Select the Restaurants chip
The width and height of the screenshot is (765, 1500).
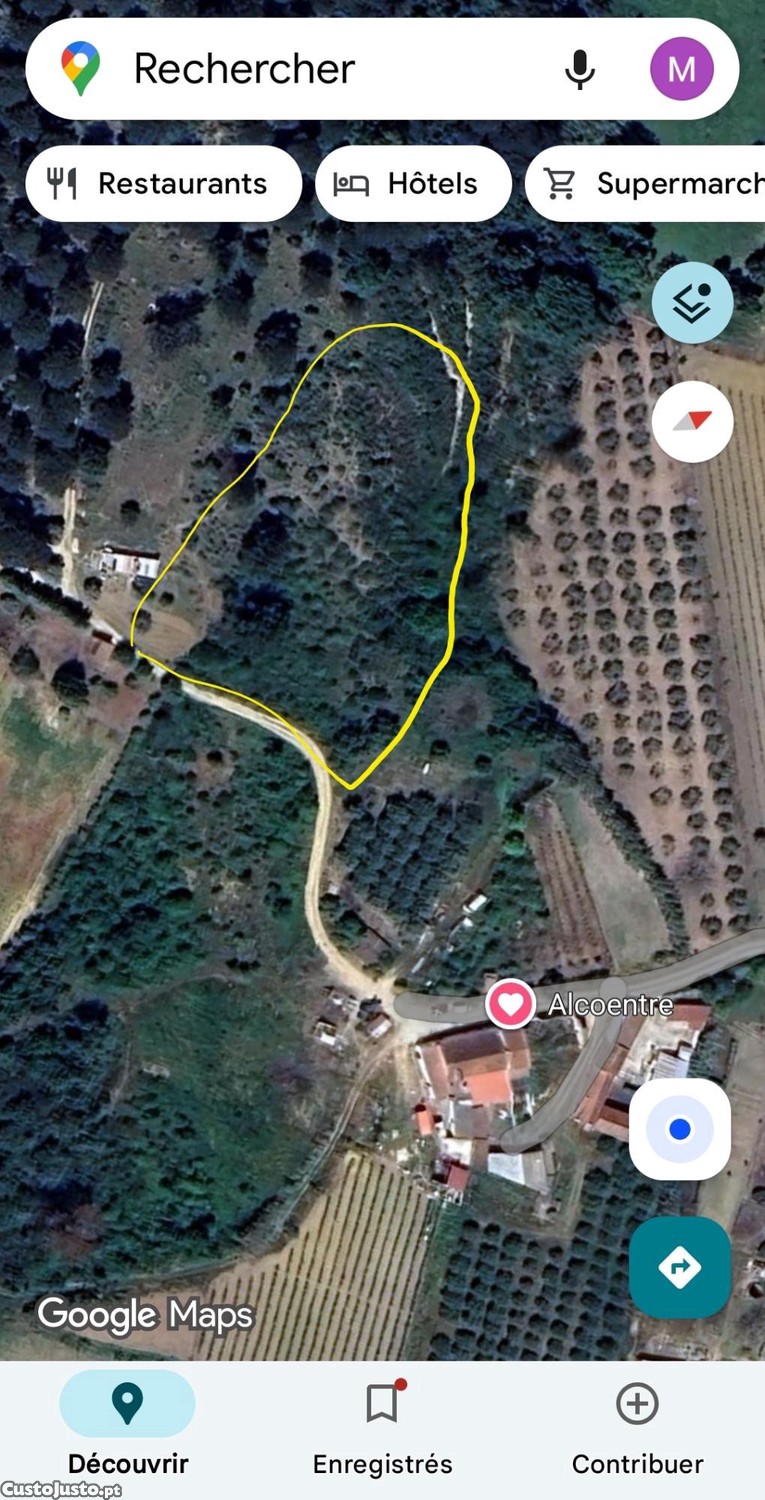[163, 184]
